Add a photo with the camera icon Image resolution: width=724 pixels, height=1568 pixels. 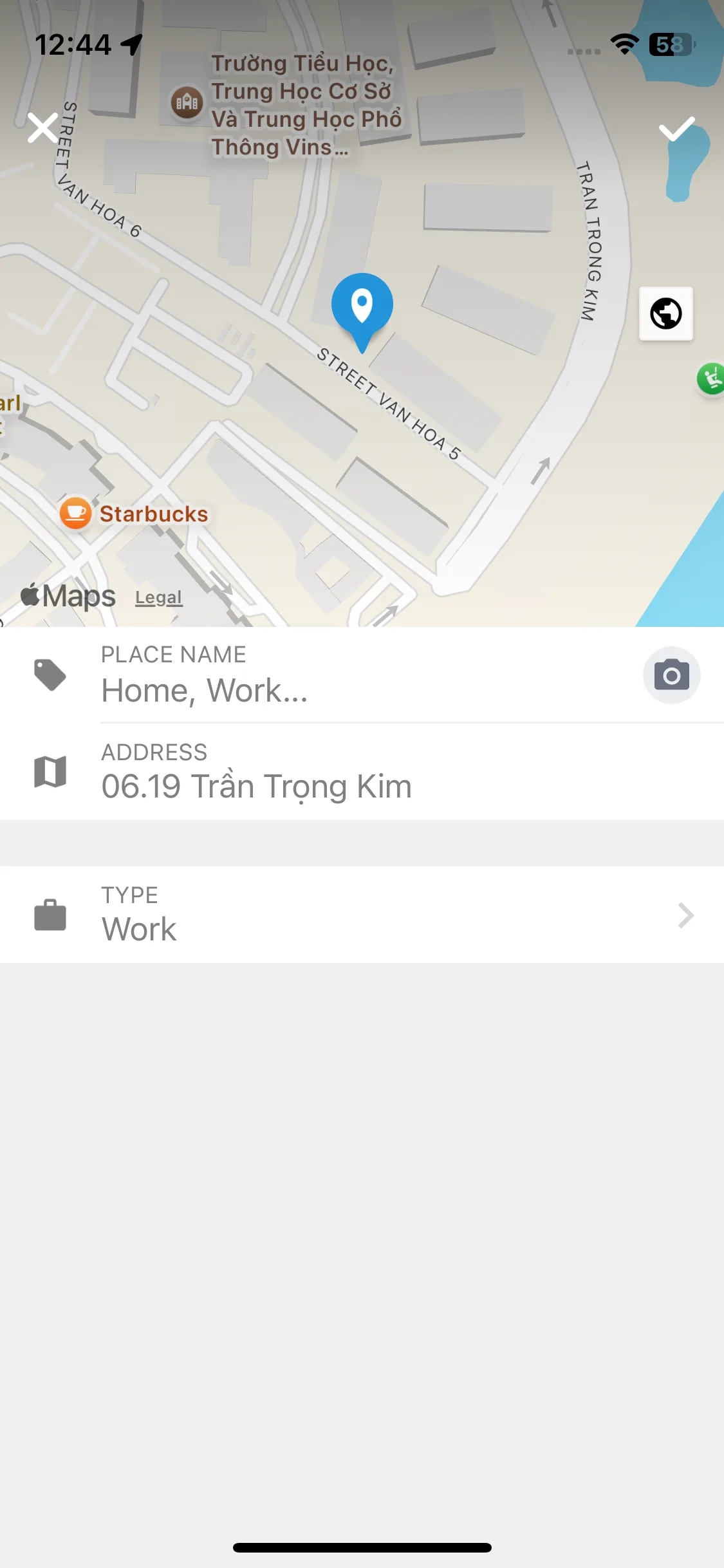point(671,675)
